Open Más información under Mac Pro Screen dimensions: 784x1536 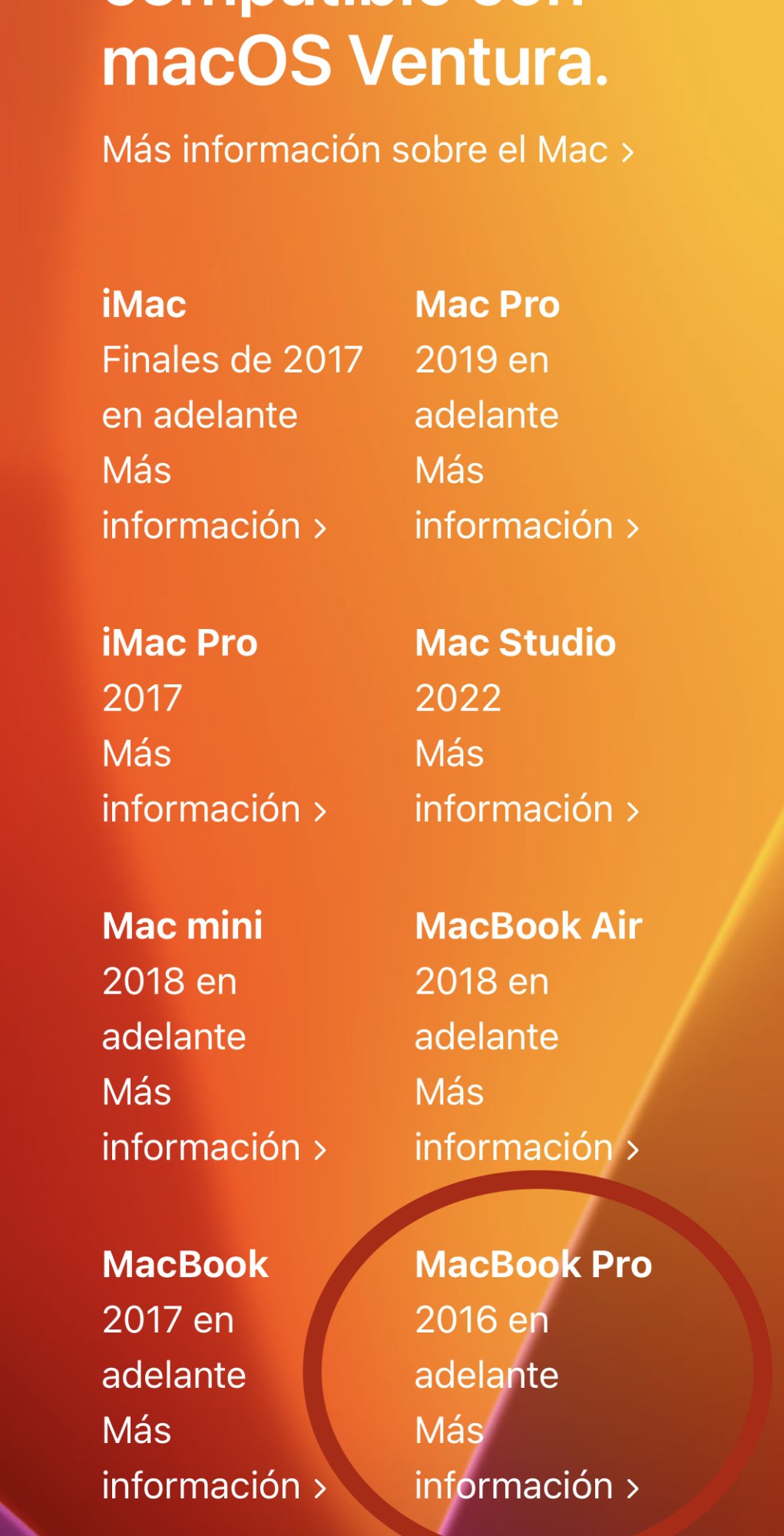tap(527, 498)
